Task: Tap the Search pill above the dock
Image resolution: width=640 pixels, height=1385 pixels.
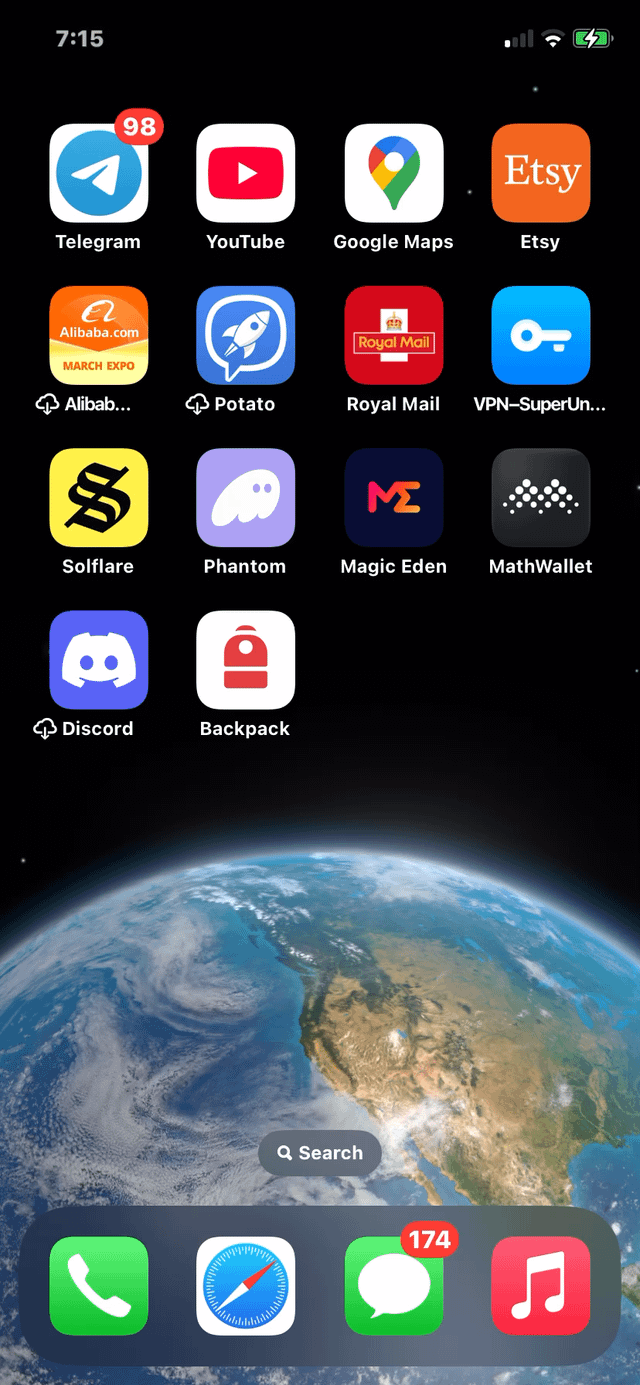Action: point(320,1153)
